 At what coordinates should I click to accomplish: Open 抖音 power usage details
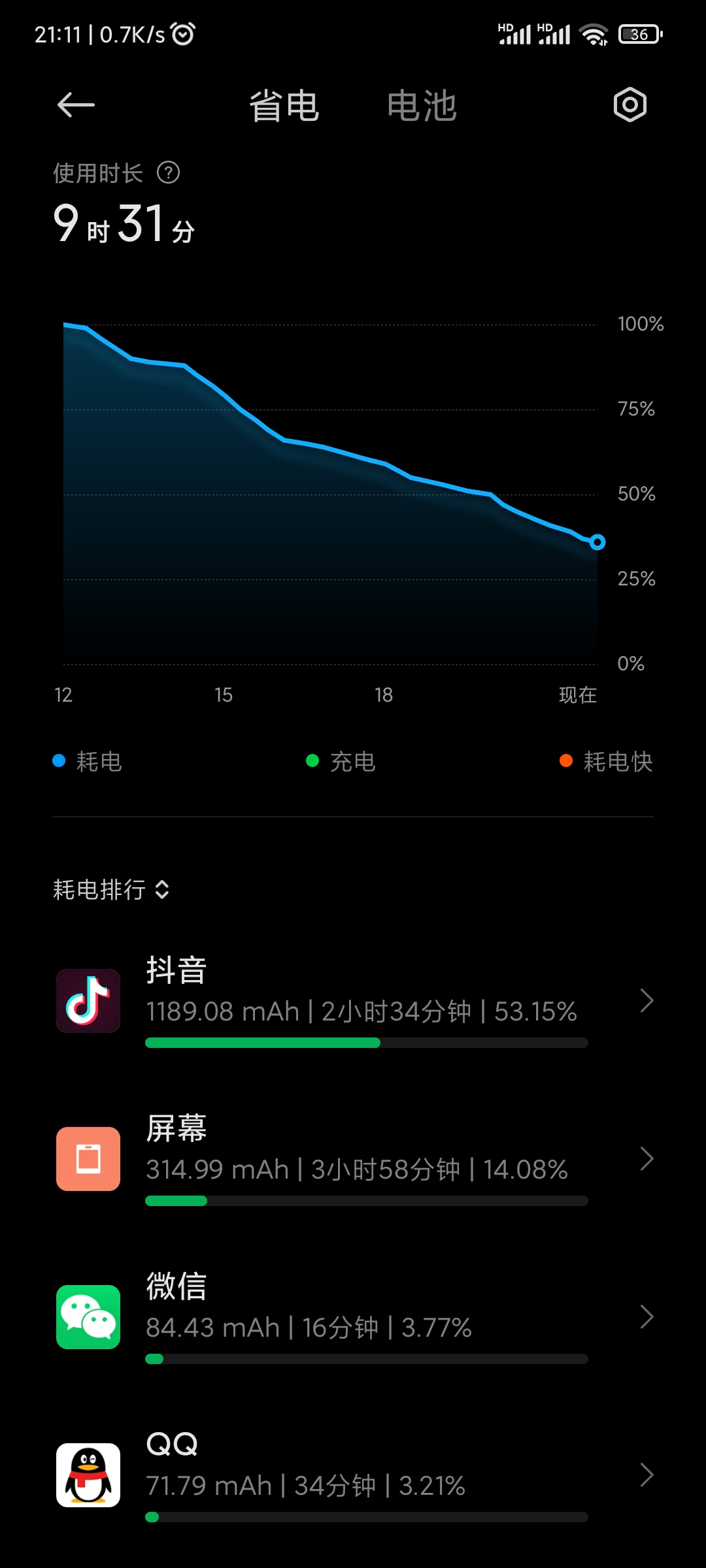pyautogui.click(x=353, y=1001)
